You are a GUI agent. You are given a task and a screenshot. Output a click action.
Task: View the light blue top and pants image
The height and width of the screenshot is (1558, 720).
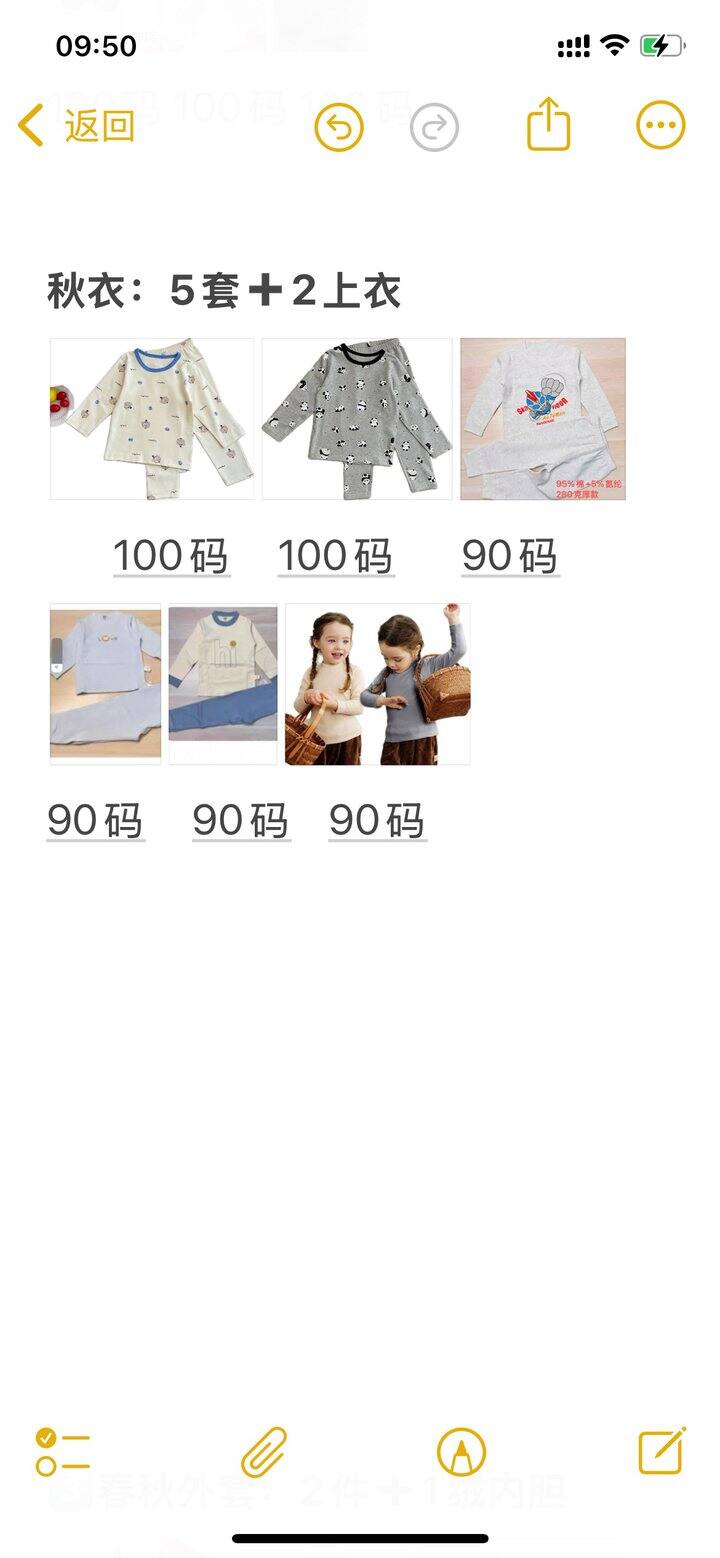pos(105,684)
